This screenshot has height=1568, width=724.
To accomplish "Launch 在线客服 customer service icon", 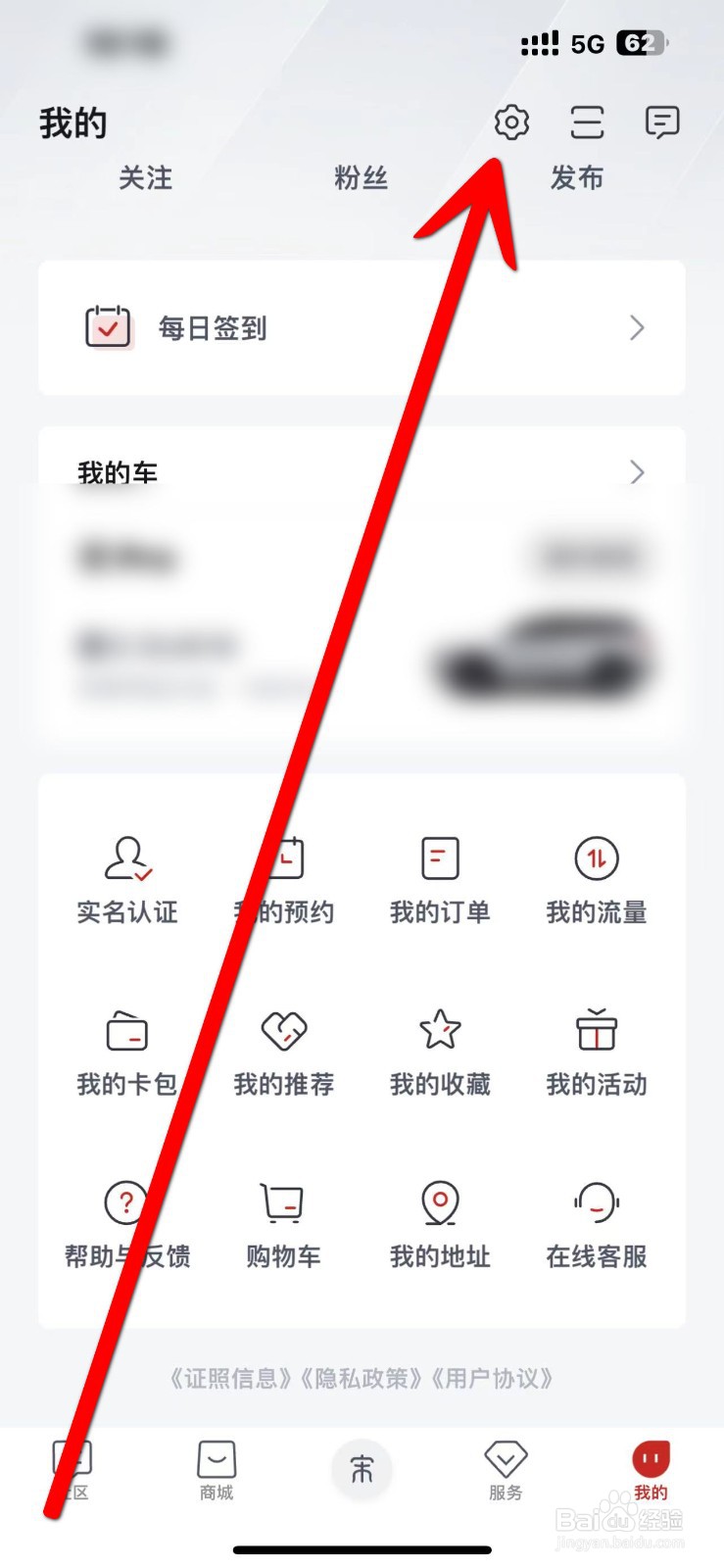I will [596, 1203].
